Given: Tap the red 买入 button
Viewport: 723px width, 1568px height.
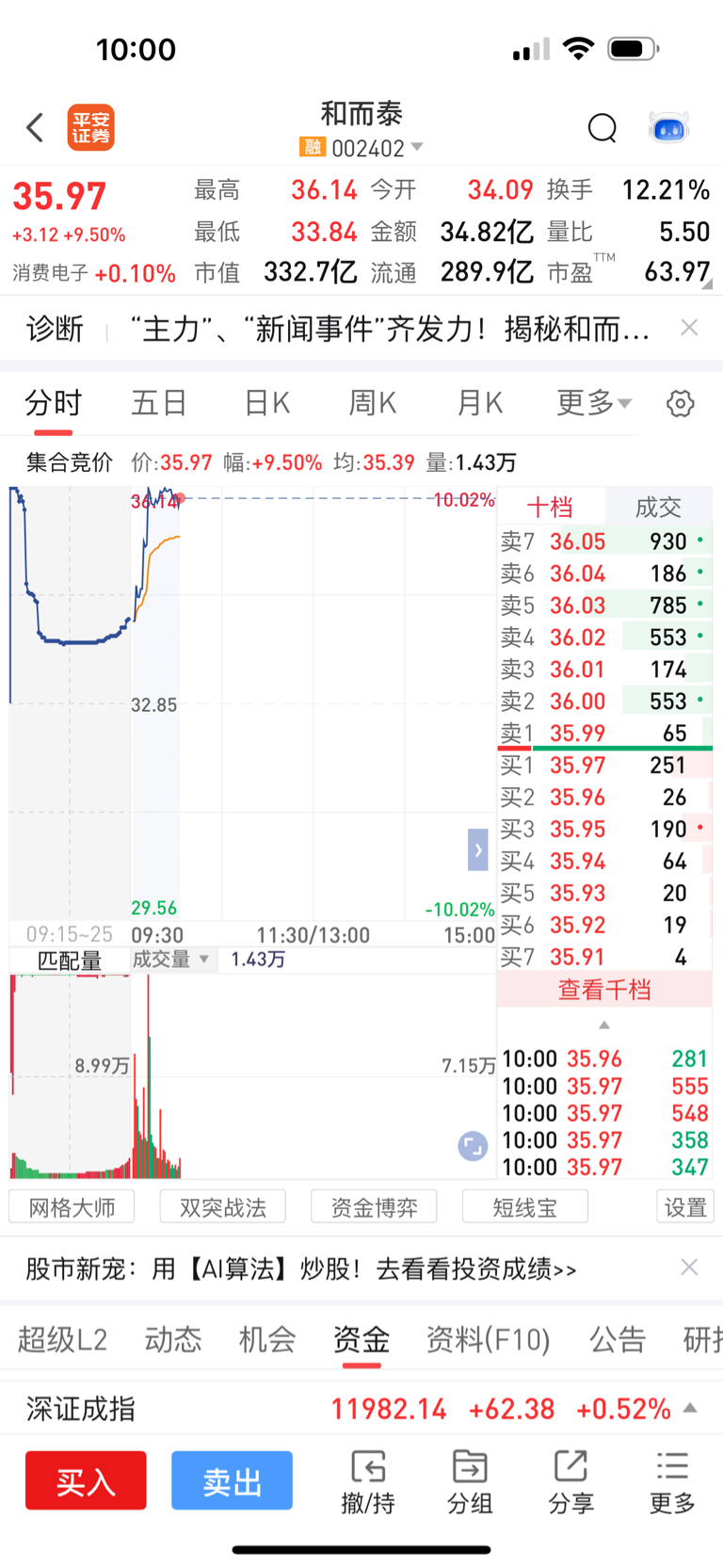Looking at the screenshot, I should (x=86, y=1481).
